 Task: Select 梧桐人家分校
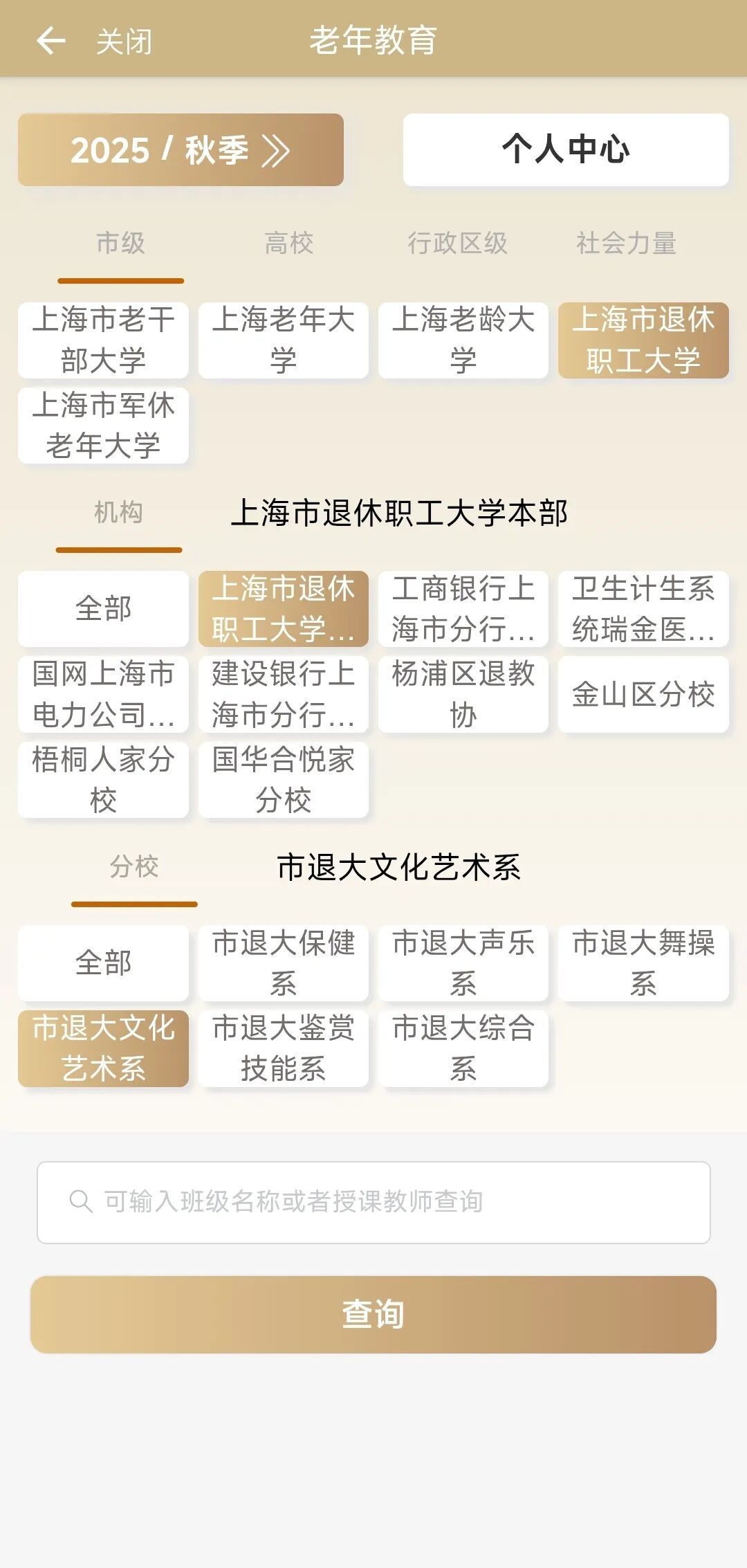click(x=103, y=780)
